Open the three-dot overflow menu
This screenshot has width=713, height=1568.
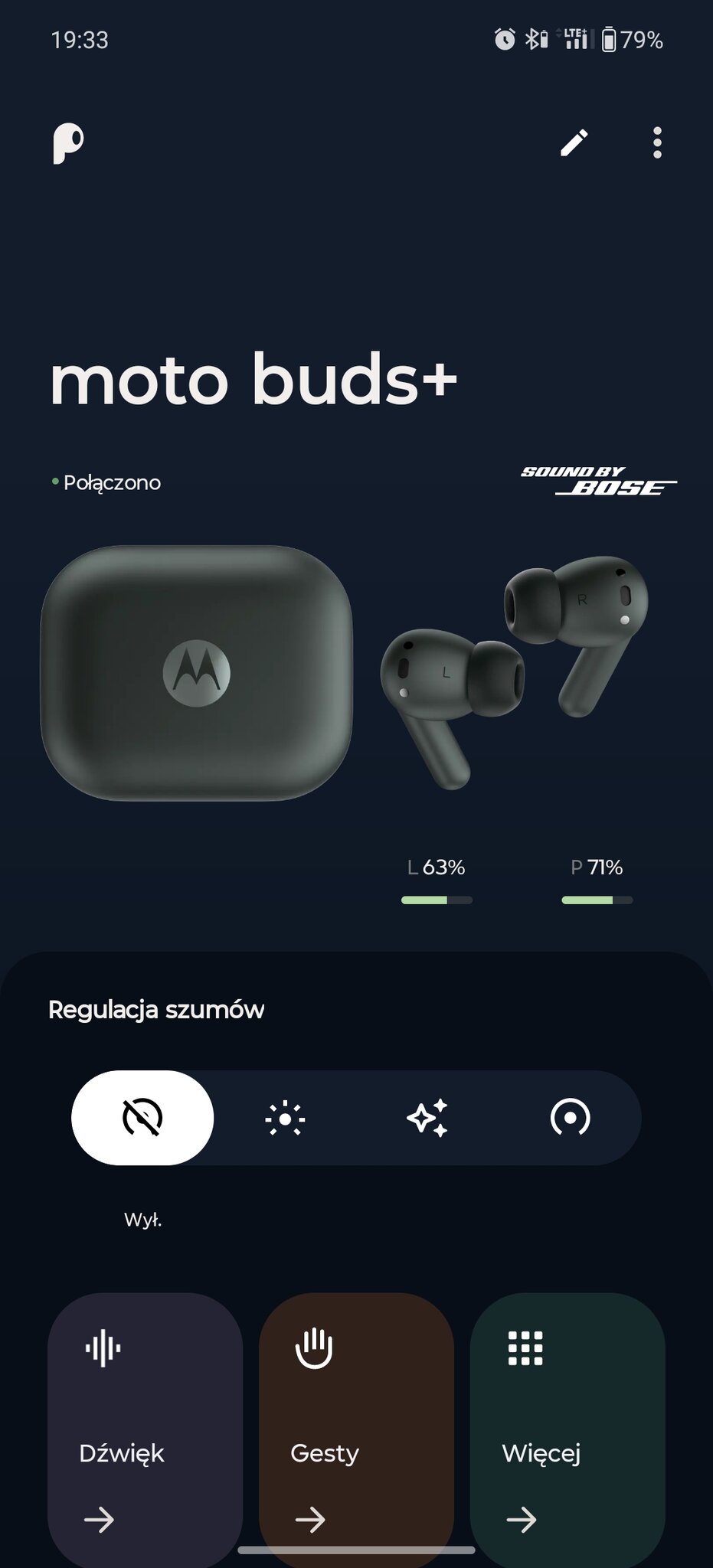pos(657,142)
